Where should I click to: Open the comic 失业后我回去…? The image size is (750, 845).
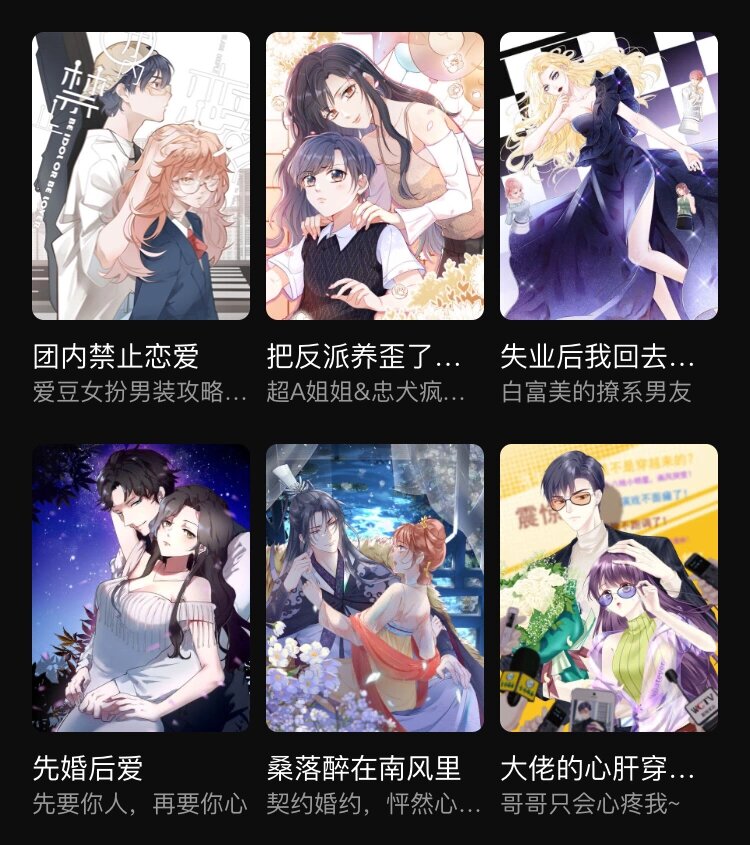point(609,176)
